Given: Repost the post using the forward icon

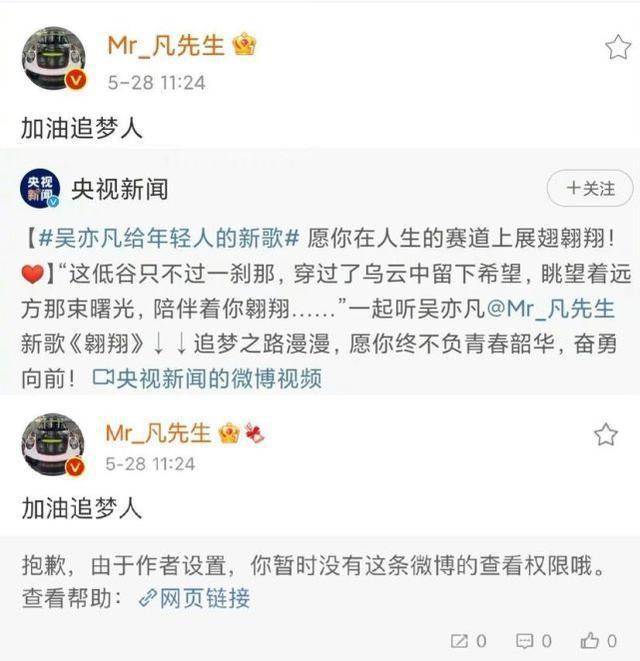Looking at the screenshot, I should pos(469,640).
